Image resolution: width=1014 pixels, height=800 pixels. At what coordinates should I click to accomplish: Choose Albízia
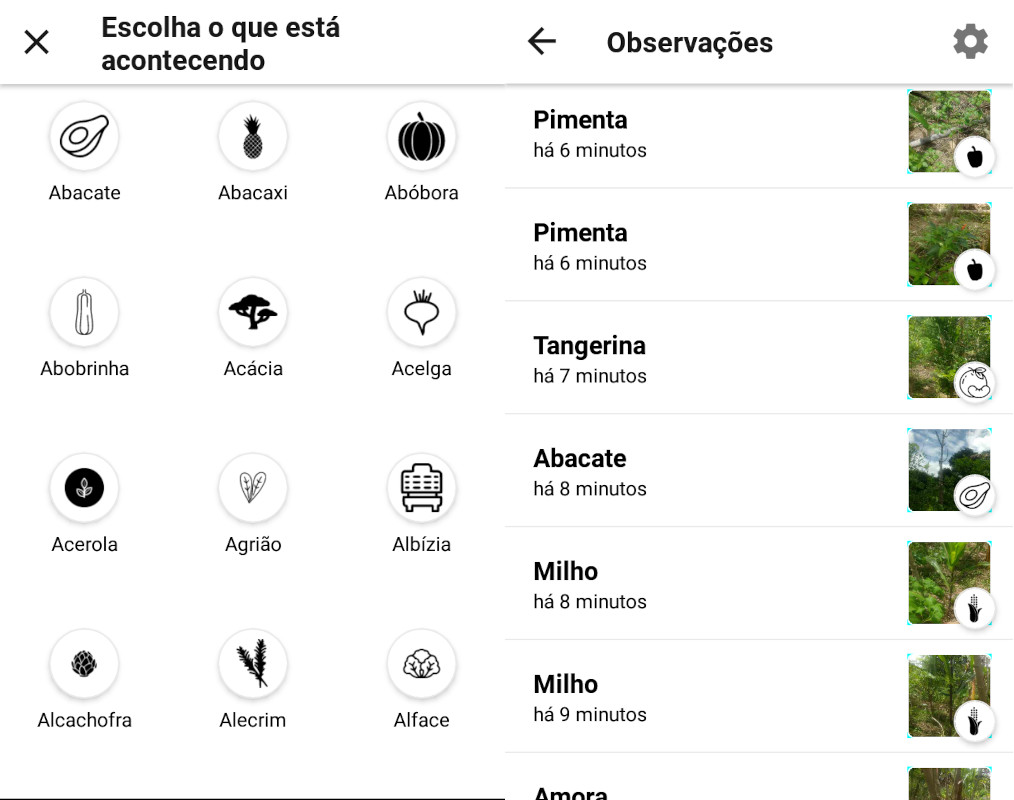421,489
